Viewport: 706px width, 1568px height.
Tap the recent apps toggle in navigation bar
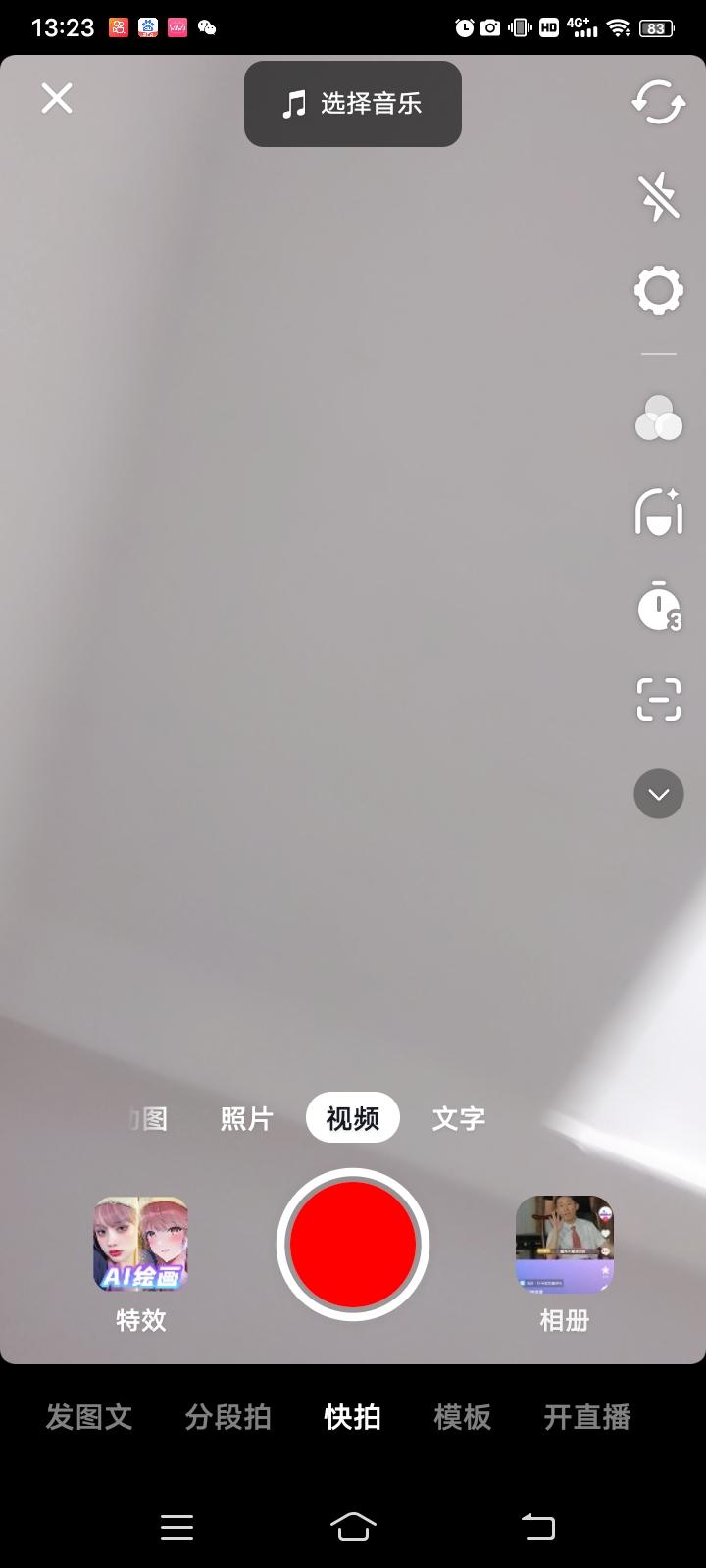pos(176,1526)
